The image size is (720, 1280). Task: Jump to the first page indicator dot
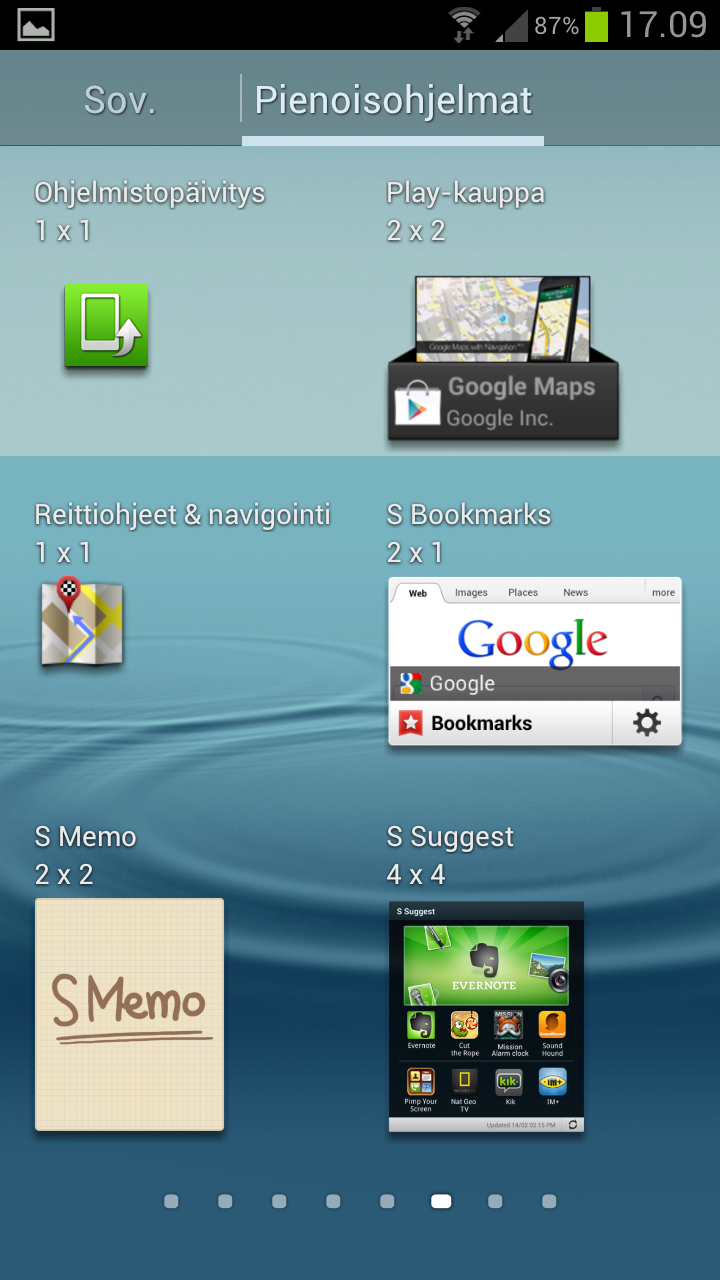[171, 1201]
